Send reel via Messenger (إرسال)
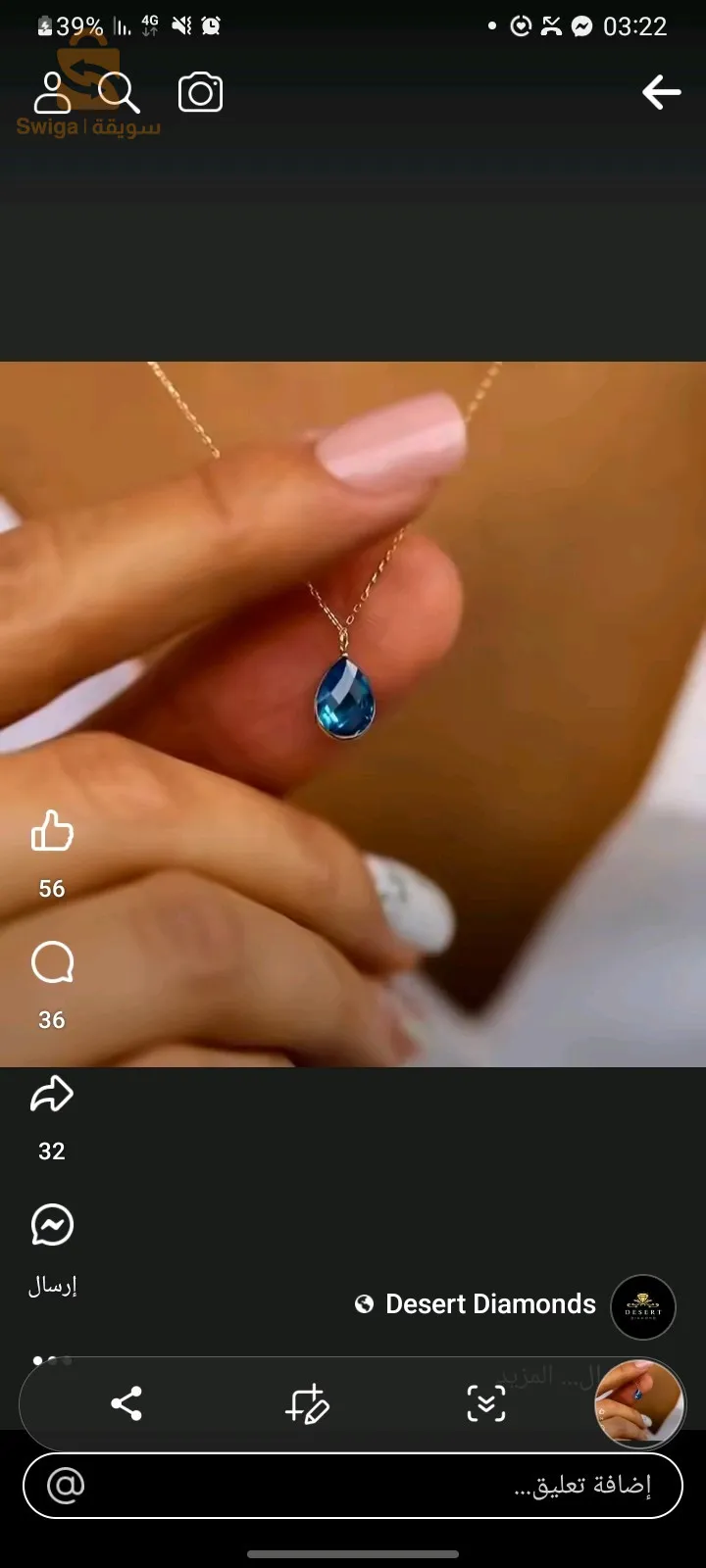 52,1226
